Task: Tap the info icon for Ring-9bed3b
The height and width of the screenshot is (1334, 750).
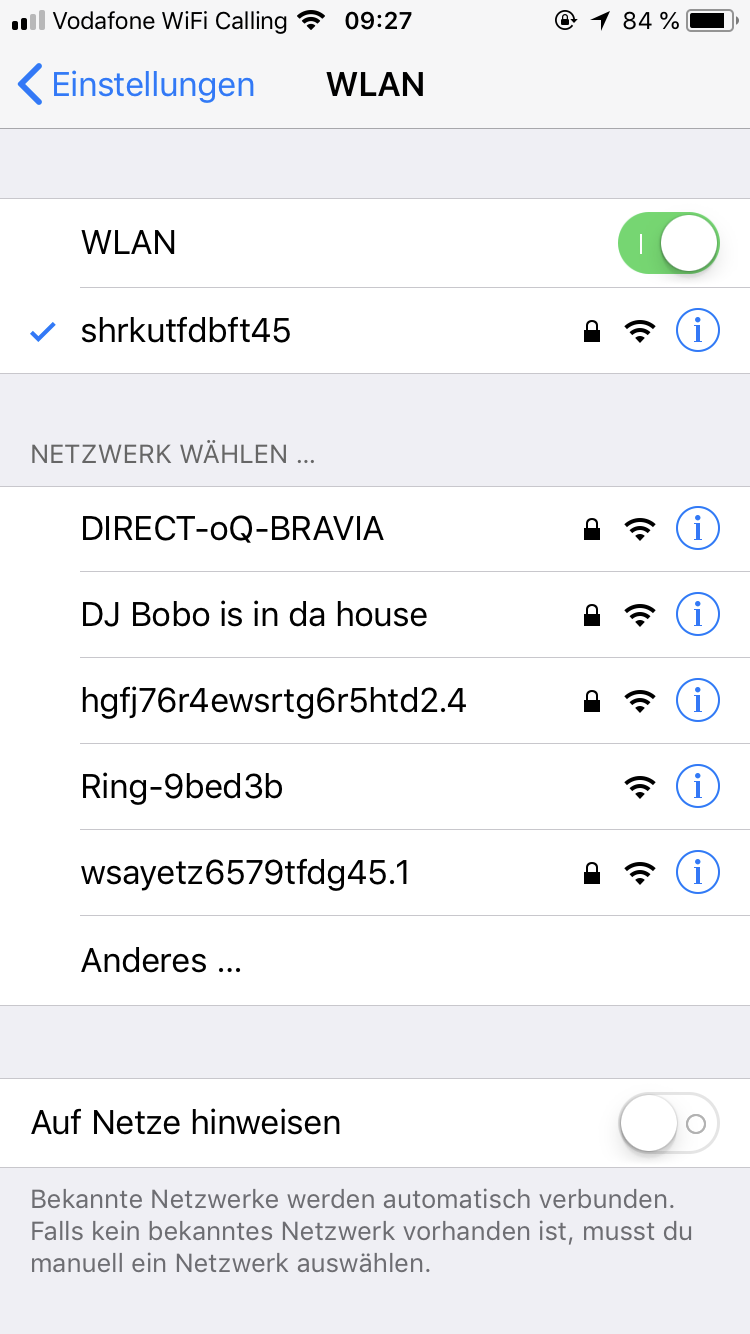Action: coord(697,787)
